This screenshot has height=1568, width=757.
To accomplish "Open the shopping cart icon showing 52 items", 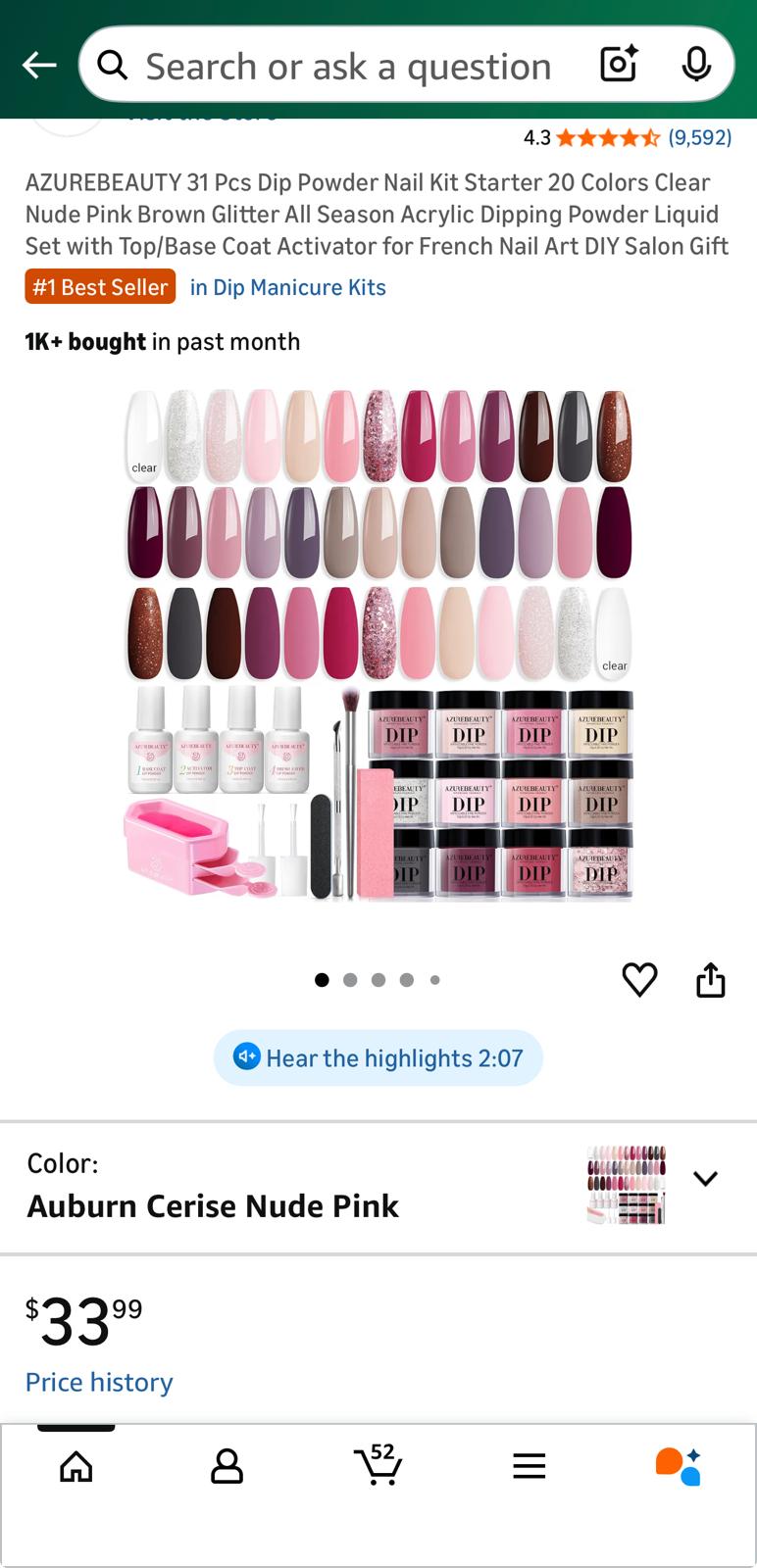I will click(x=378, y=1465).
